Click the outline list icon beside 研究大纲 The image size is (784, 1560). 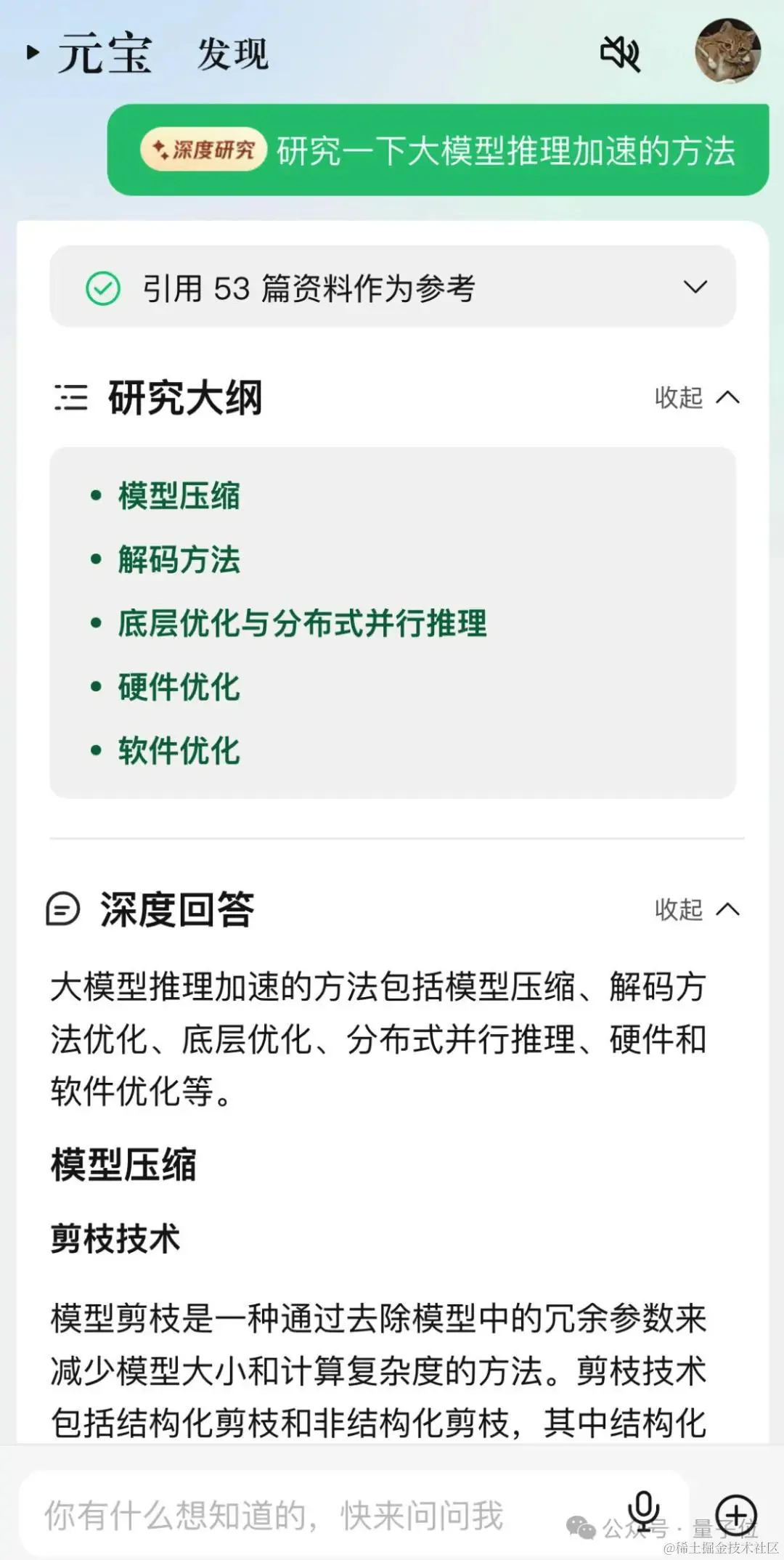[x=69, y=397]
